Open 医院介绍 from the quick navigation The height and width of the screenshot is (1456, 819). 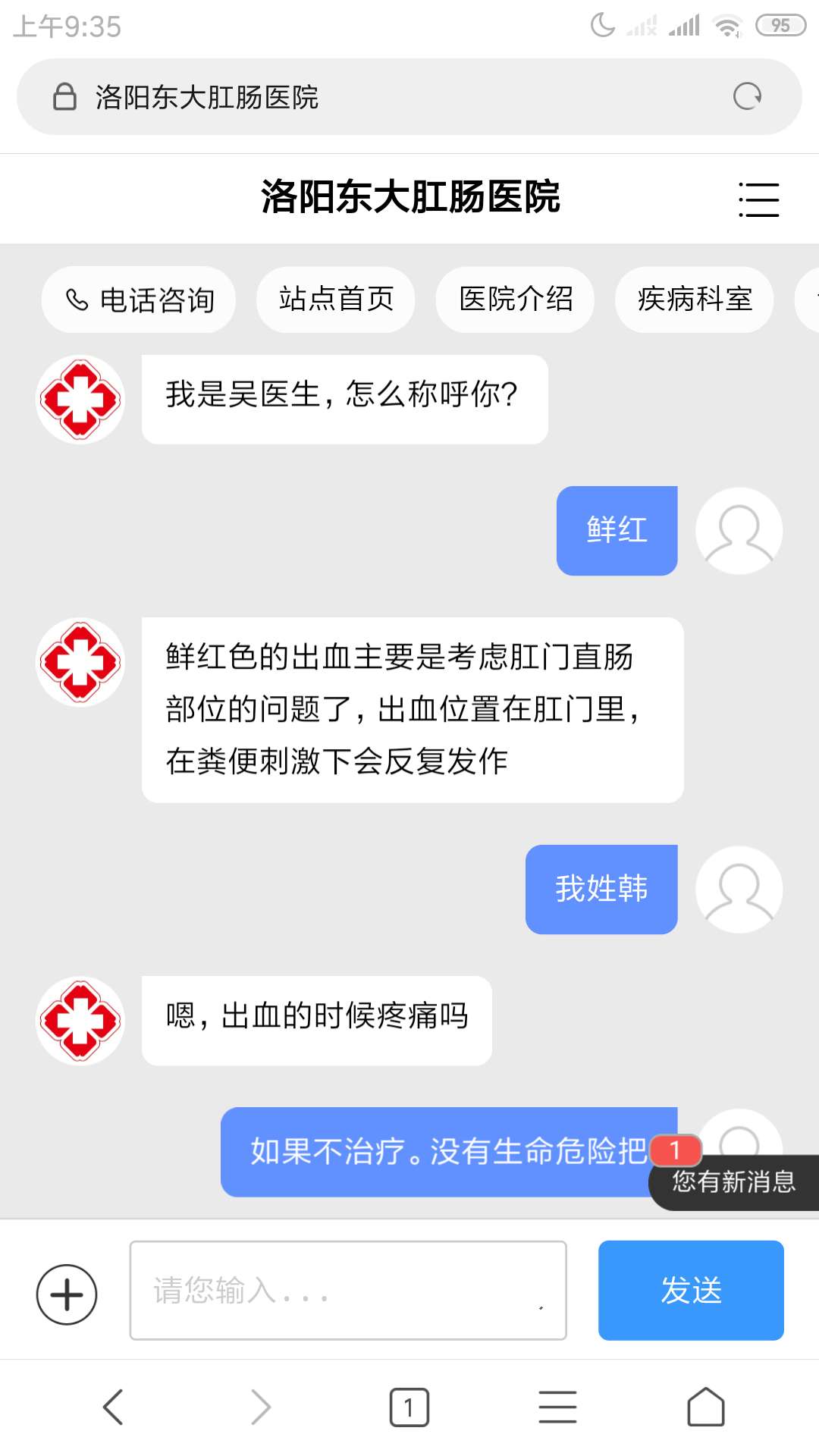(x=515, y=300)
